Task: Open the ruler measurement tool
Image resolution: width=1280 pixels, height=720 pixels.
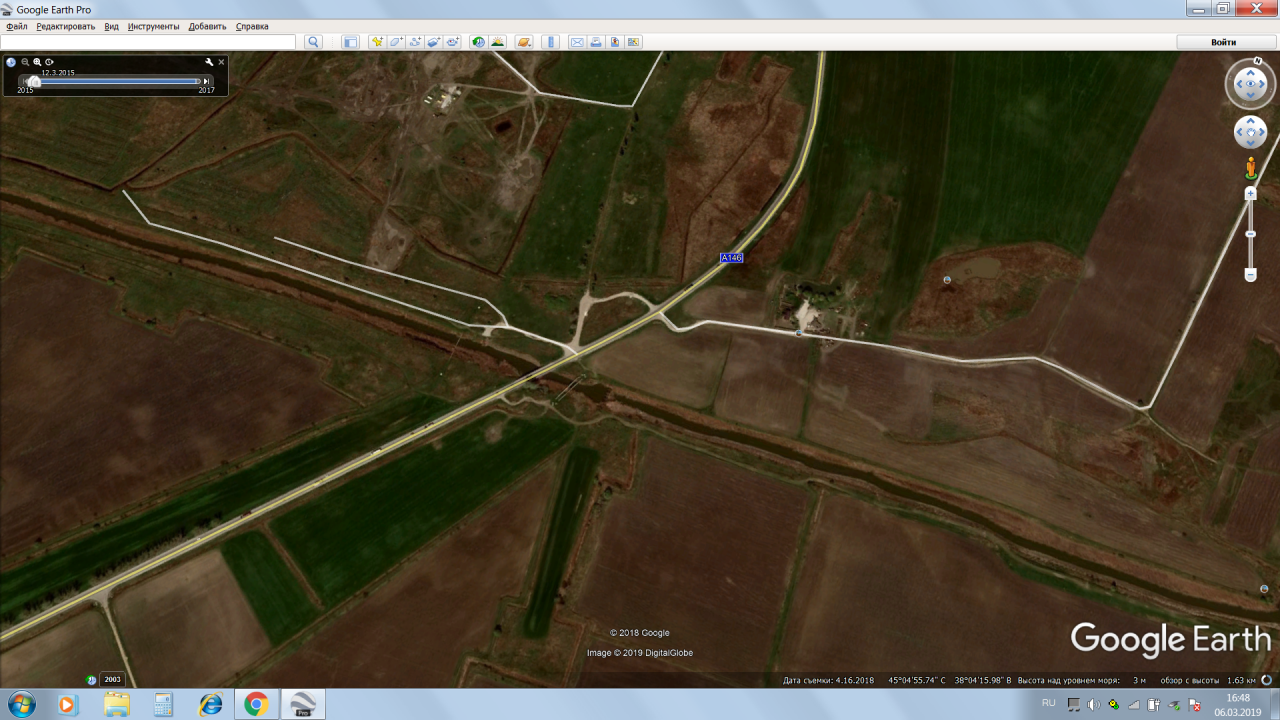Action: click(550, 42)
